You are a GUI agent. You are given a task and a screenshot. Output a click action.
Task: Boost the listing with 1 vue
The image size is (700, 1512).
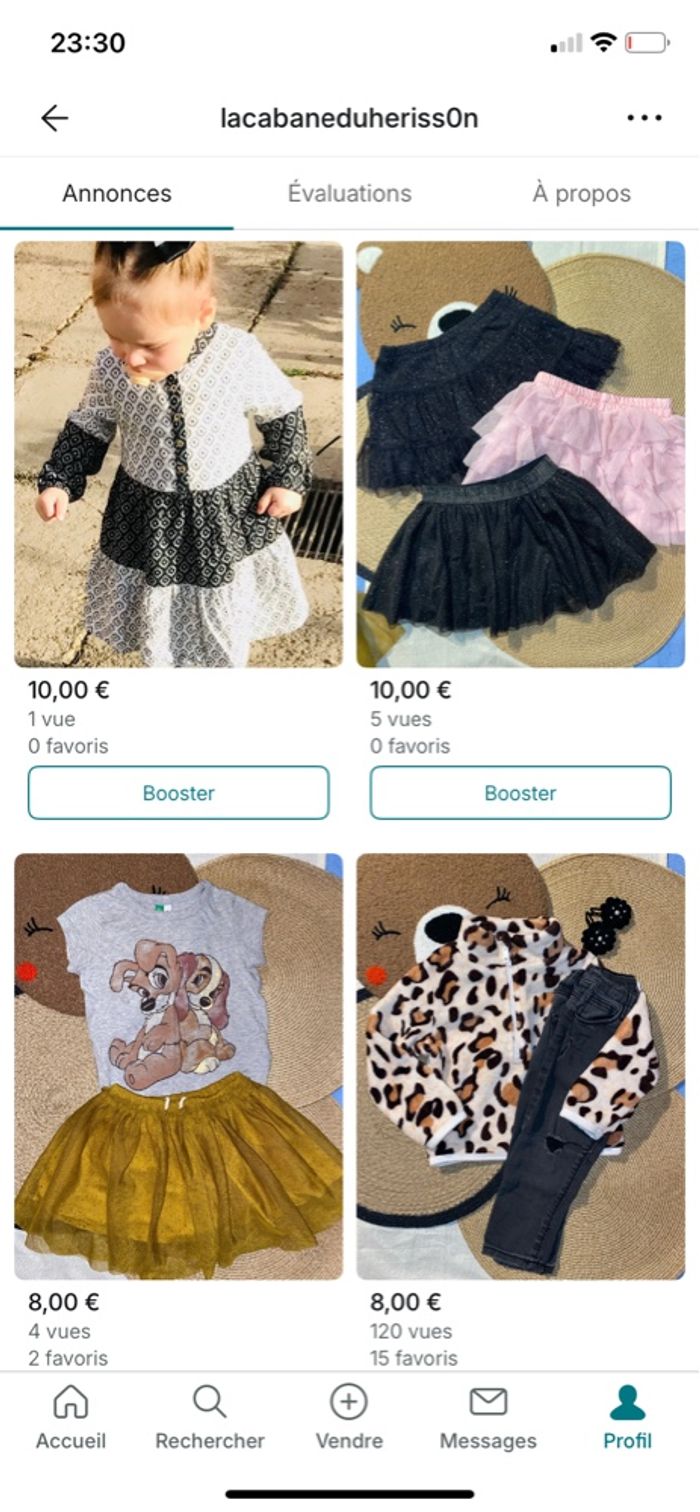click(178, 793)
